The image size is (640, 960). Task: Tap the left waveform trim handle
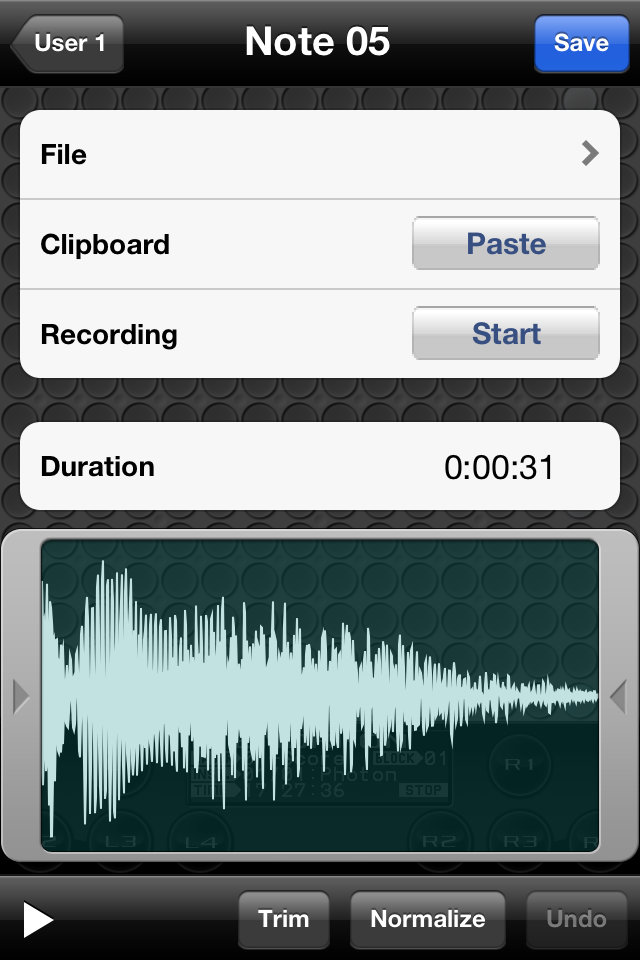click(21, 696)
